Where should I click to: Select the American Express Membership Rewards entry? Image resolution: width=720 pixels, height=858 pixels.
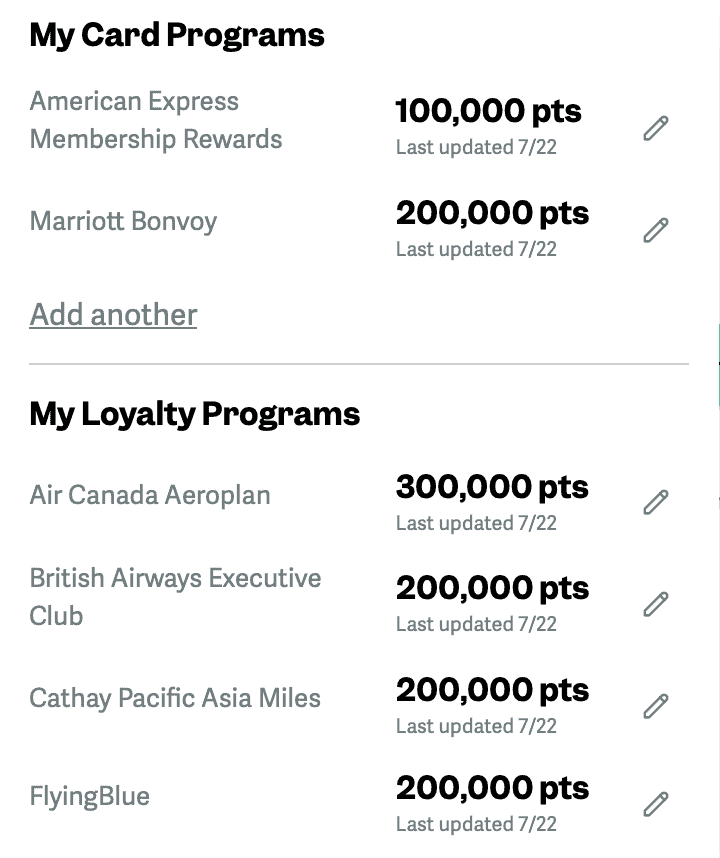click(135, 119)
